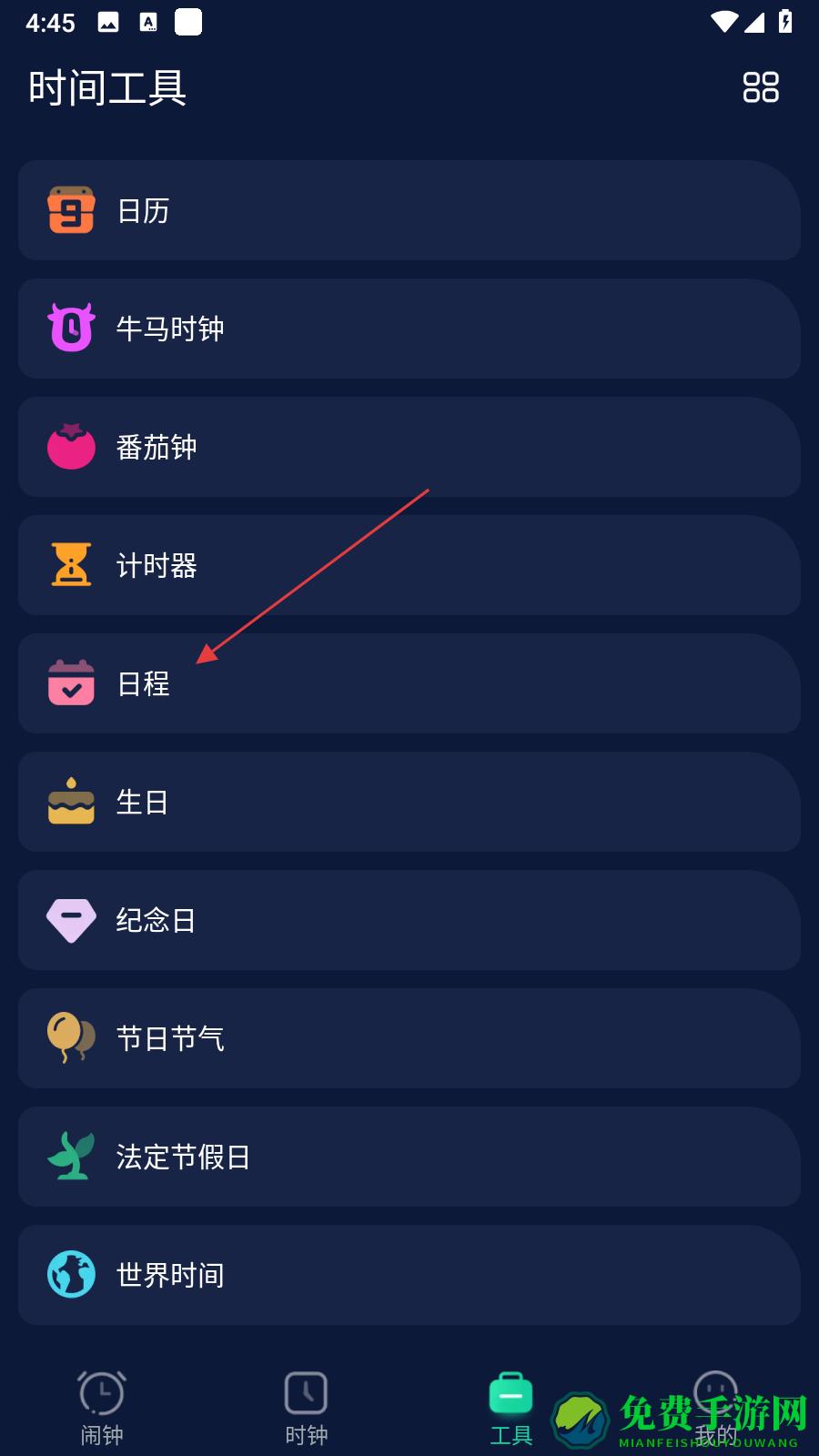Open 世界时间 world time
This screenshot has height=1456, width=819.
click(x=409, y=1275)
